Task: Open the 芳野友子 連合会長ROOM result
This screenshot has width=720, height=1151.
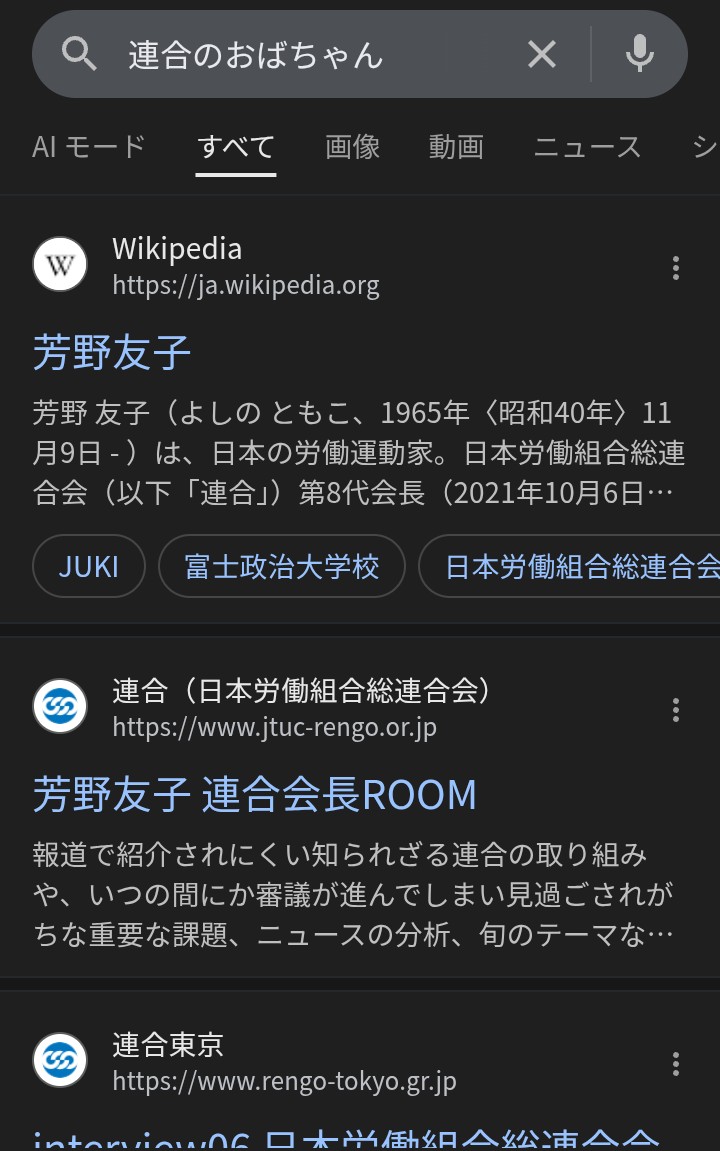Action: [x=255, y=795]
